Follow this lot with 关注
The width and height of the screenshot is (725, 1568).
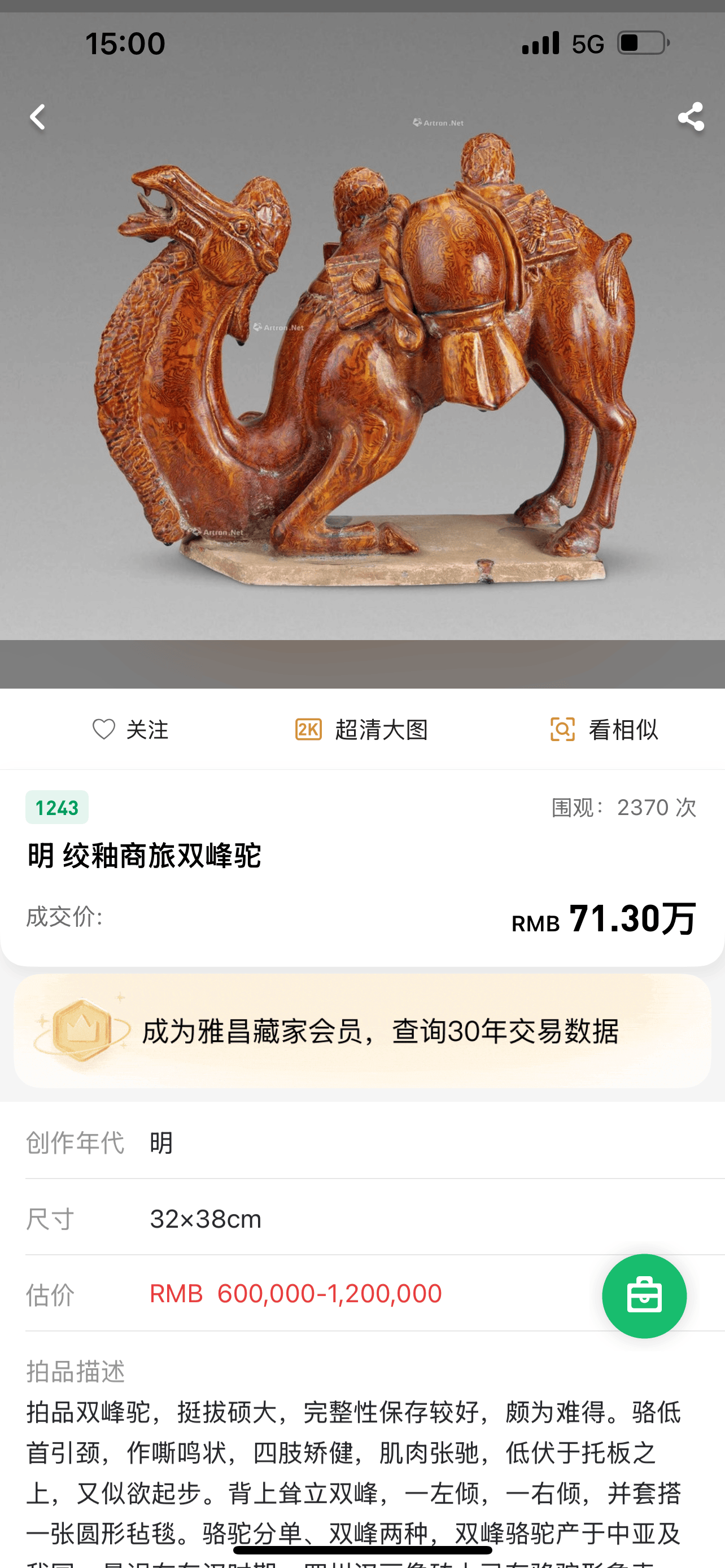tap(130, 729)
